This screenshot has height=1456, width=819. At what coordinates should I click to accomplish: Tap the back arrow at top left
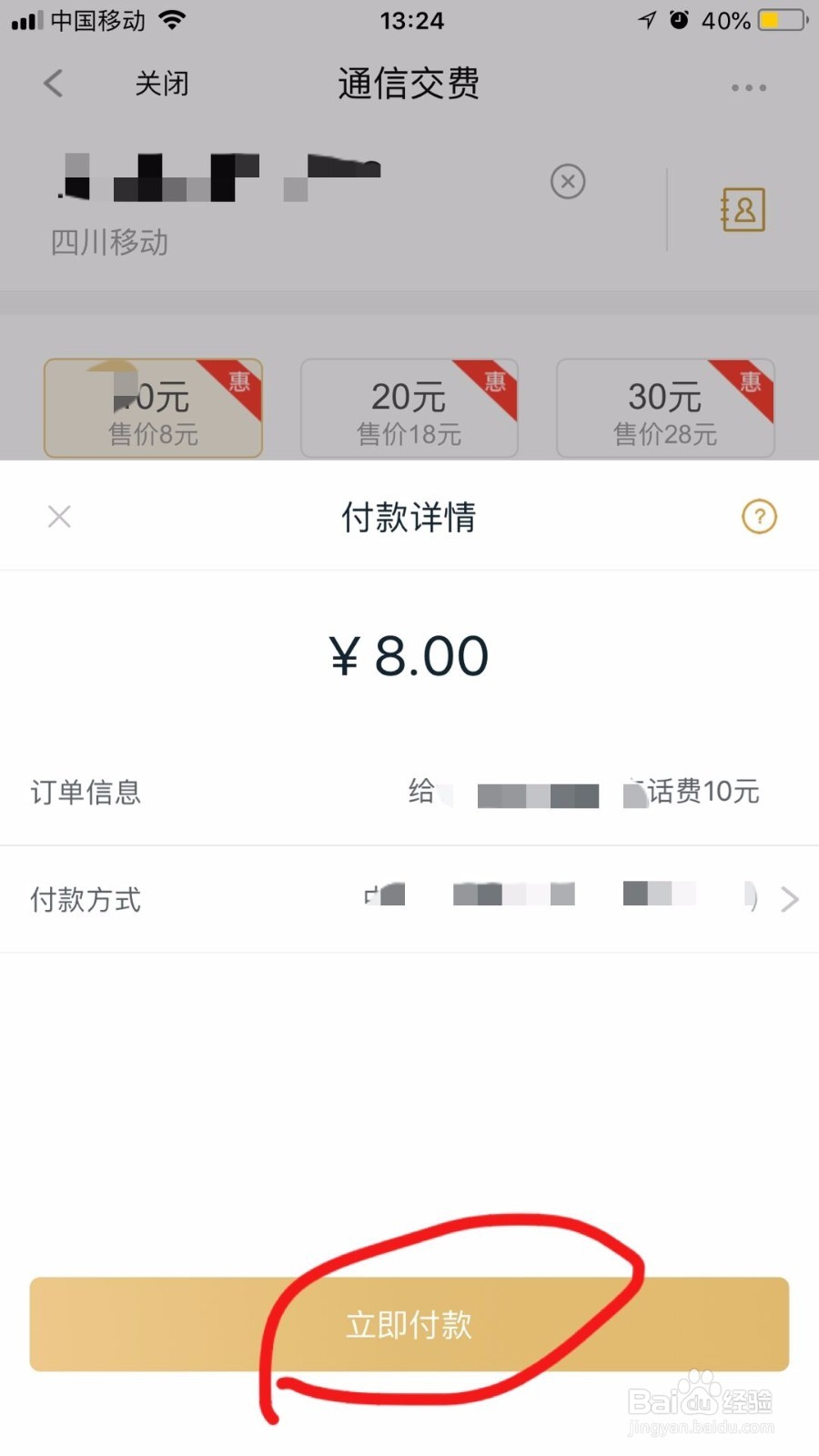[53, 82]
